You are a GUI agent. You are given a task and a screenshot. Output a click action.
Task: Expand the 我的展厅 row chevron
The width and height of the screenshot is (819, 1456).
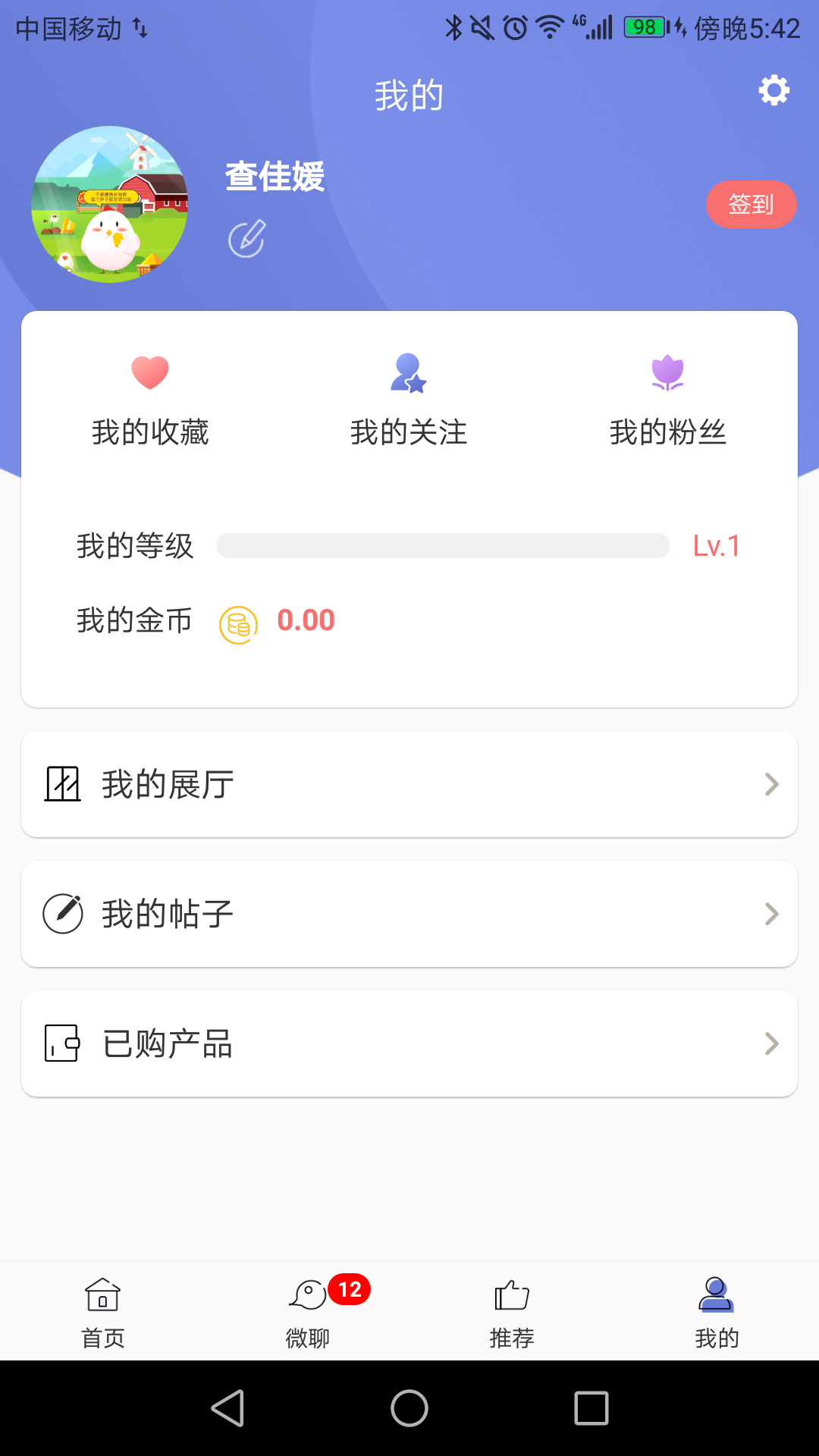770,784
